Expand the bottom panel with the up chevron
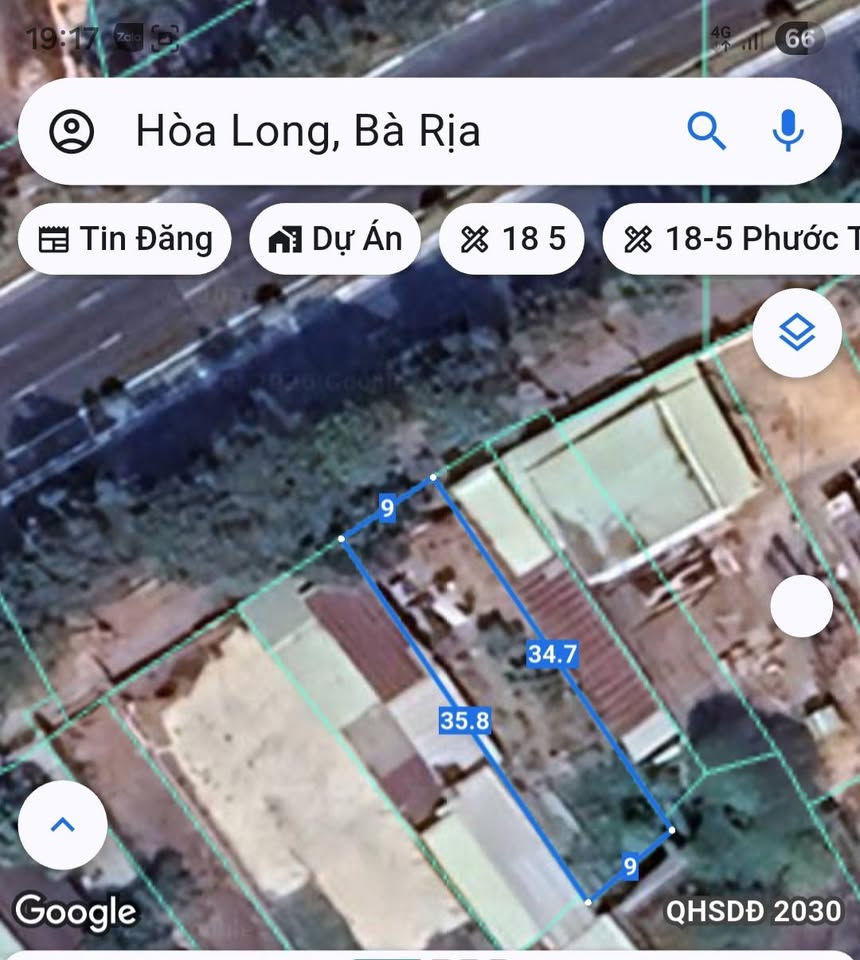 pos(63,825)
